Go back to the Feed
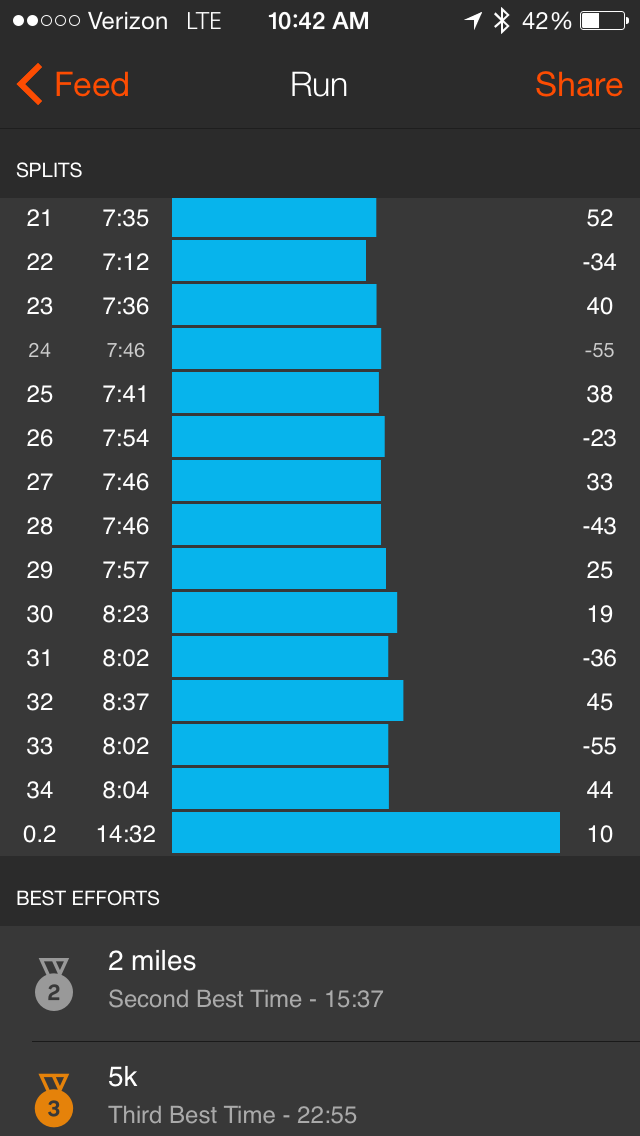The height and width of the screenshot is (1136, 640). click(74, 85)
